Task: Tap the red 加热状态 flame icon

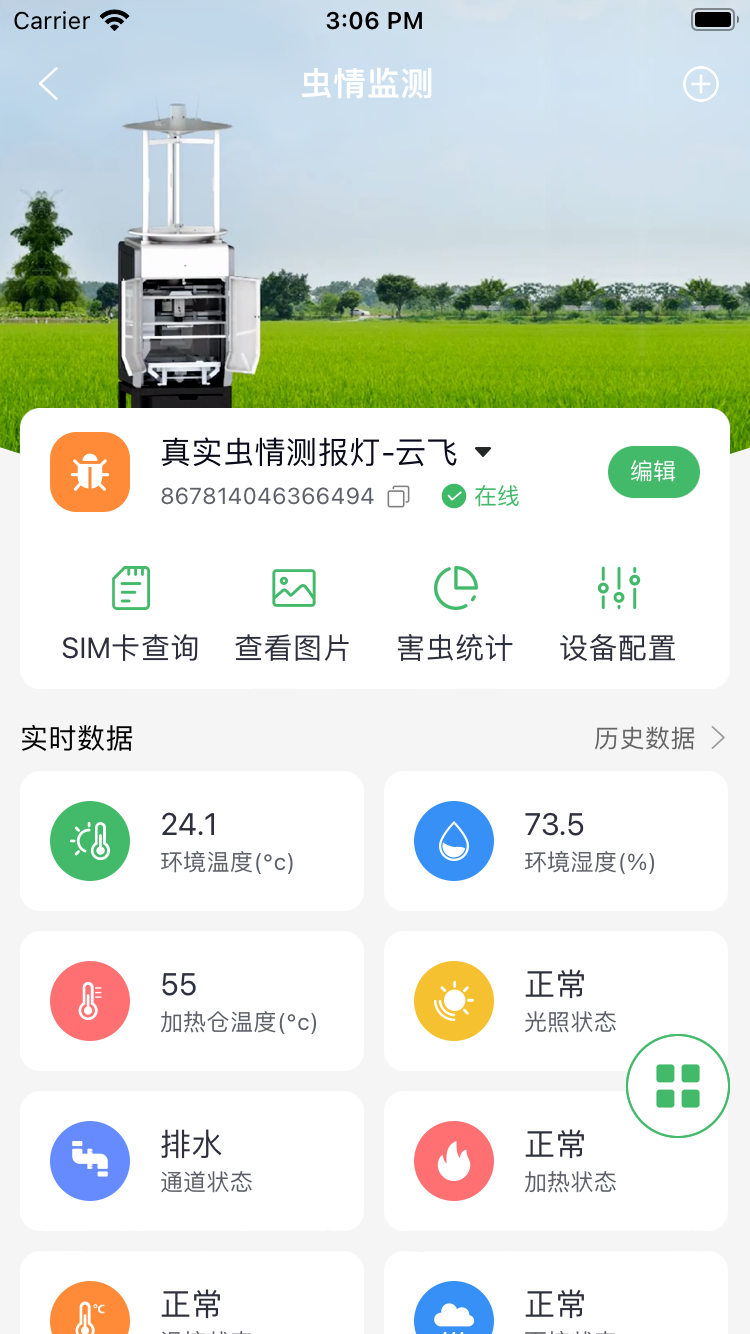Action: [x=454, y=1160]
